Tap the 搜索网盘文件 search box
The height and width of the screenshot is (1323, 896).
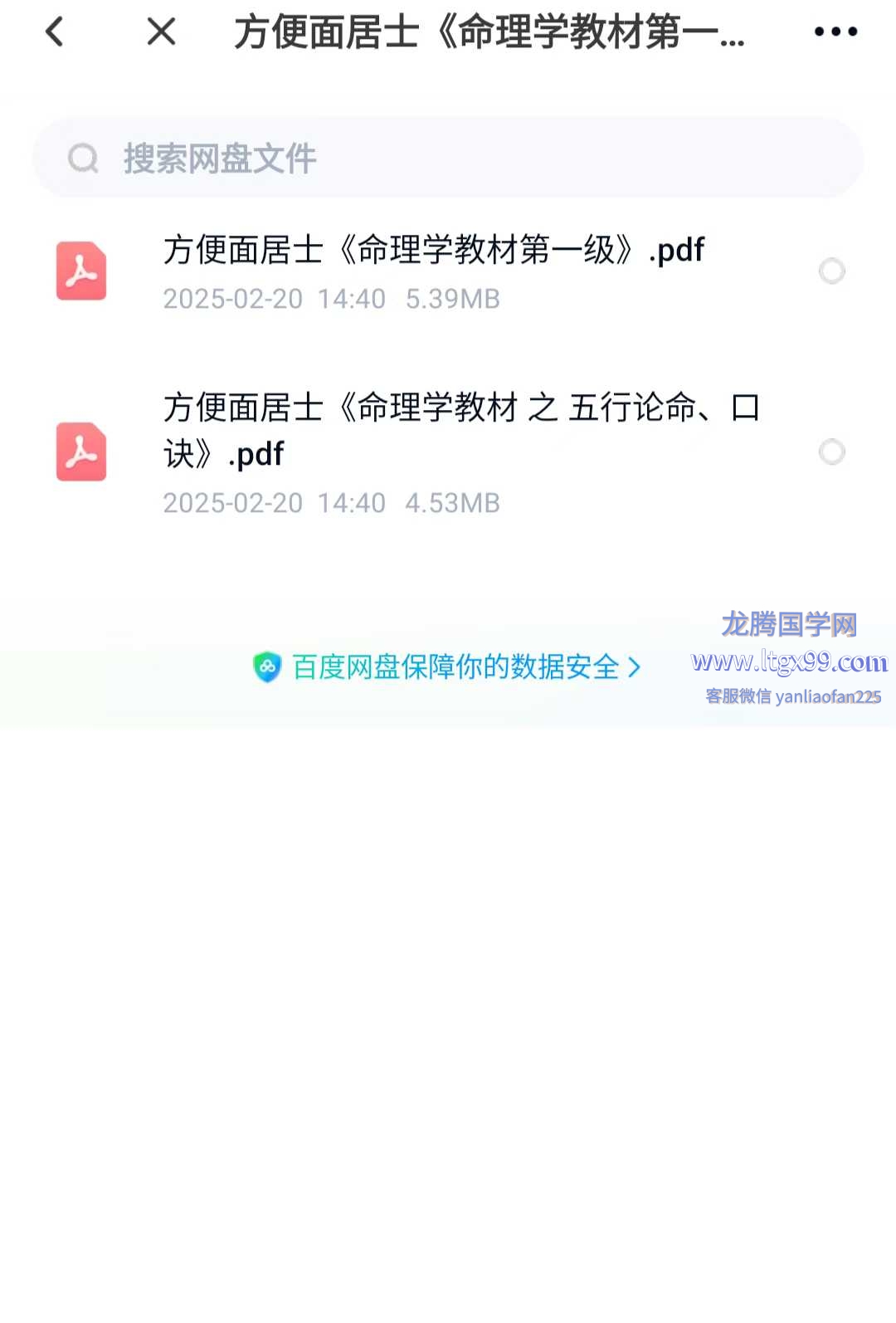(448, 158)
